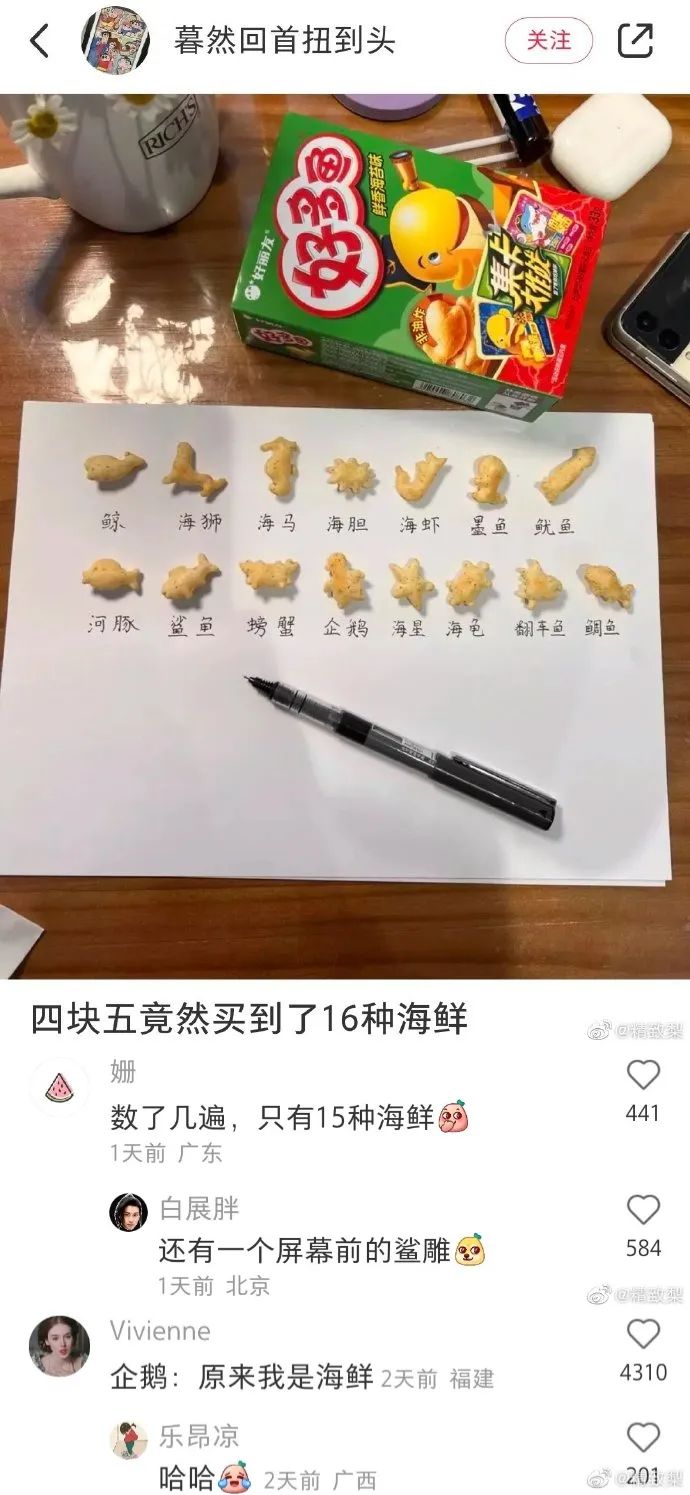Like 白展胖's reply

click(x=642, y=1210)
